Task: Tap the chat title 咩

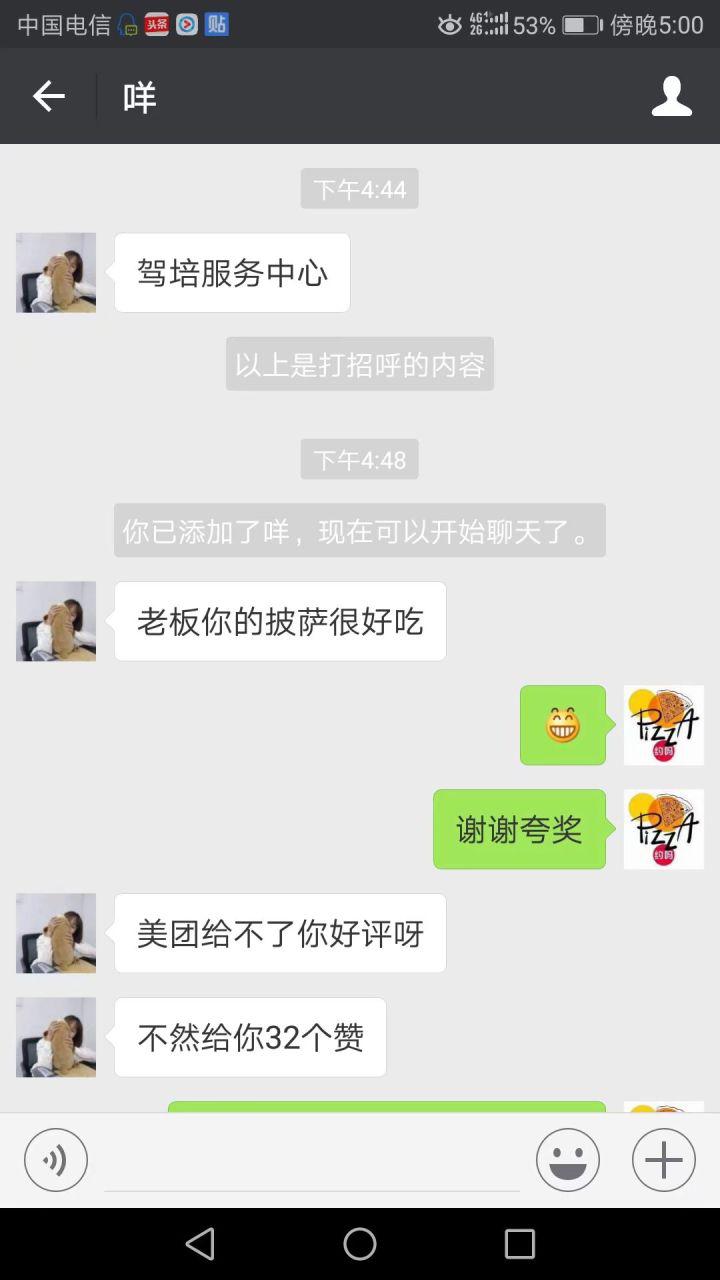Action: click(x=138, y=96)
